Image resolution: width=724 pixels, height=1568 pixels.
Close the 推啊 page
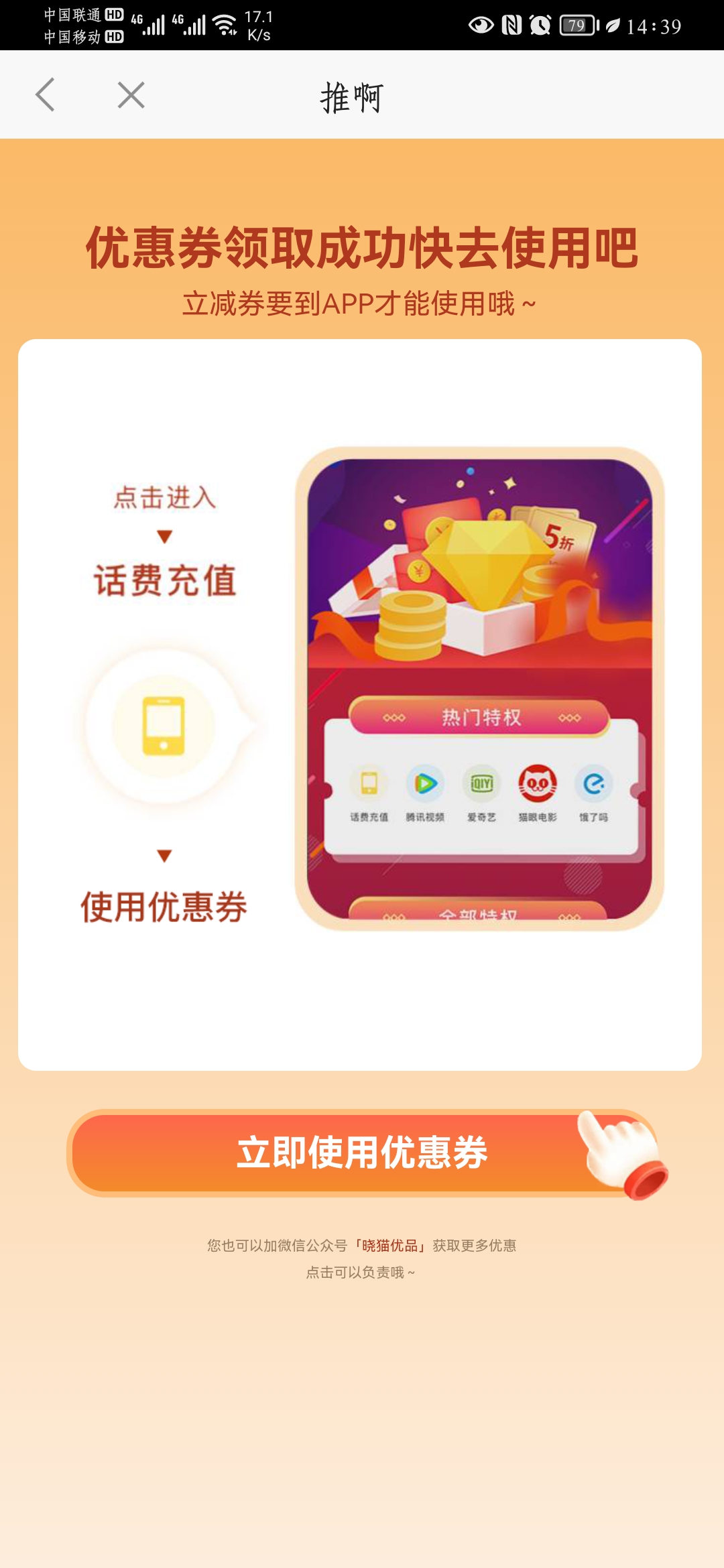point(131,94)
